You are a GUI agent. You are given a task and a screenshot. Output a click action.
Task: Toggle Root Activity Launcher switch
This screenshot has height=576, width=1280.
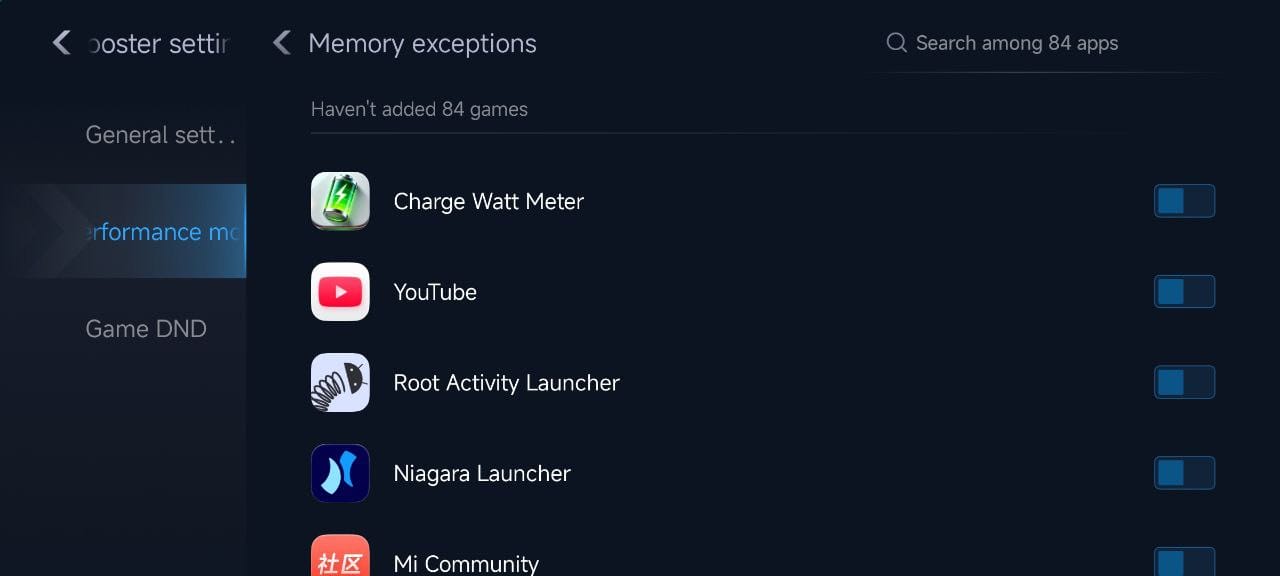pos(1184,383)
